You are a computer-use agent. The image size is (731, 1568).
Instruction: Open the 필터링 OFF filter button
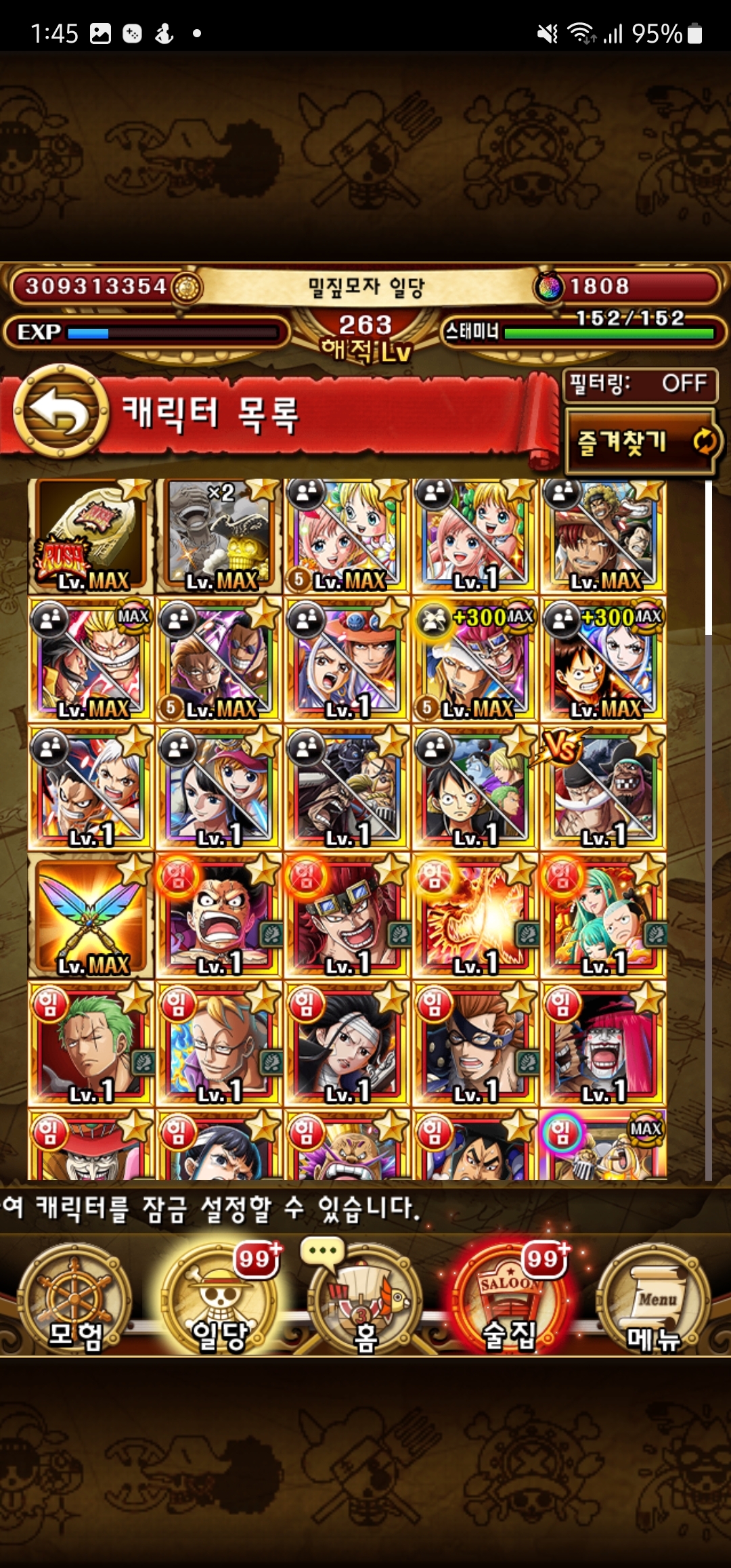click(x=640, y=384)
